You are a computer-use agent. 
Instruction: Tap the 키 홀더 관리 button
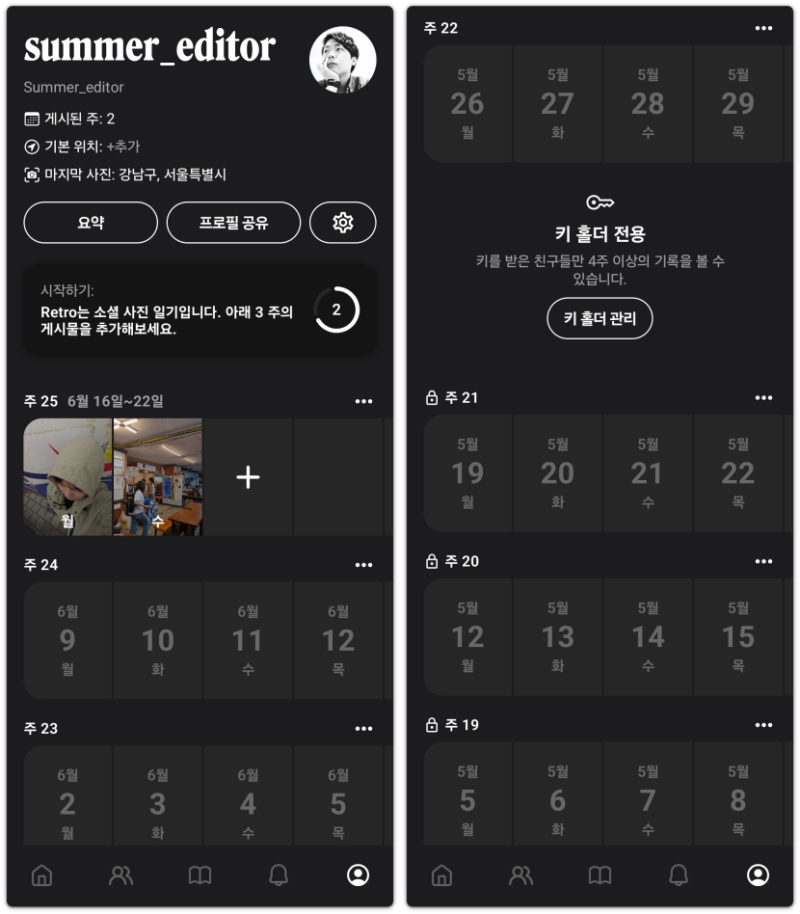click(599, 318)
